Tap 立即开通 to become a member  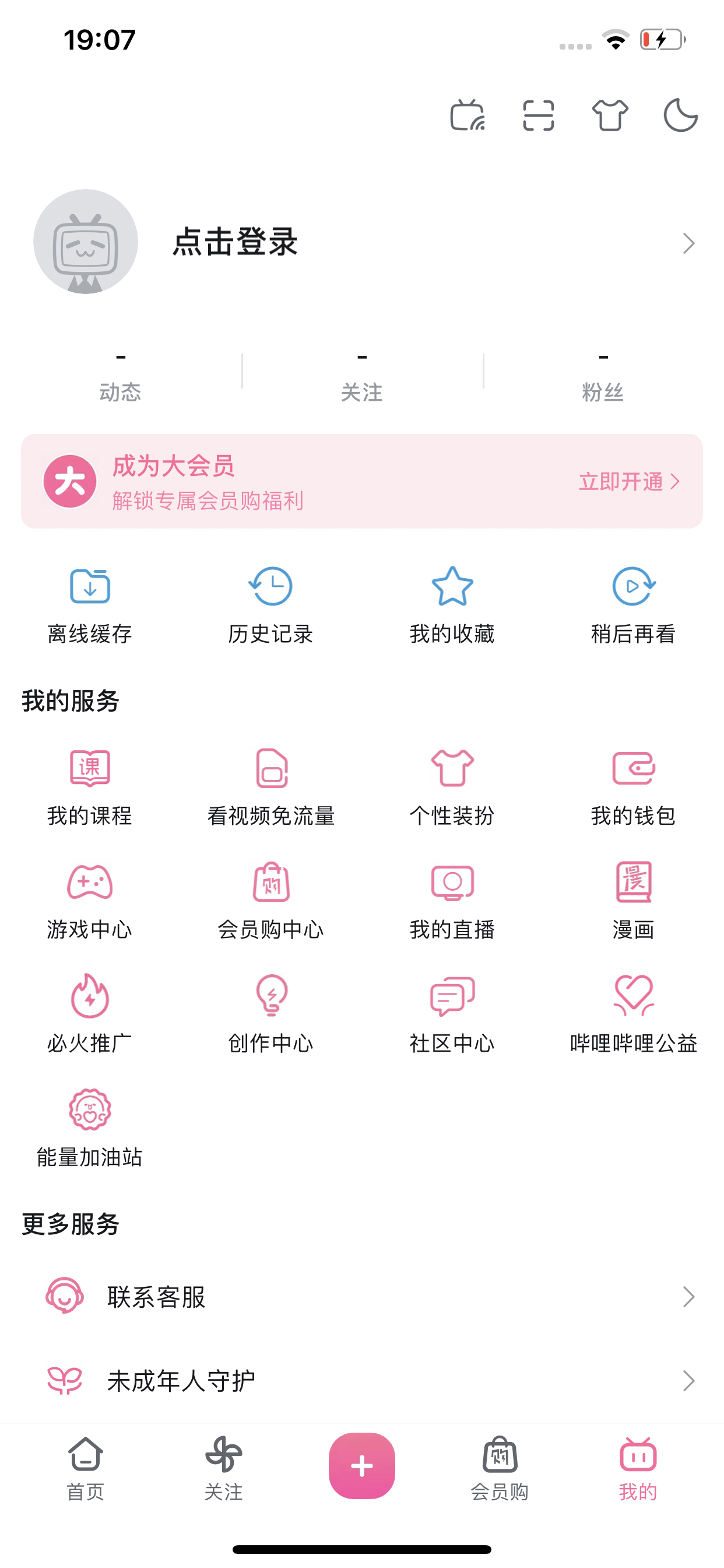628,481
